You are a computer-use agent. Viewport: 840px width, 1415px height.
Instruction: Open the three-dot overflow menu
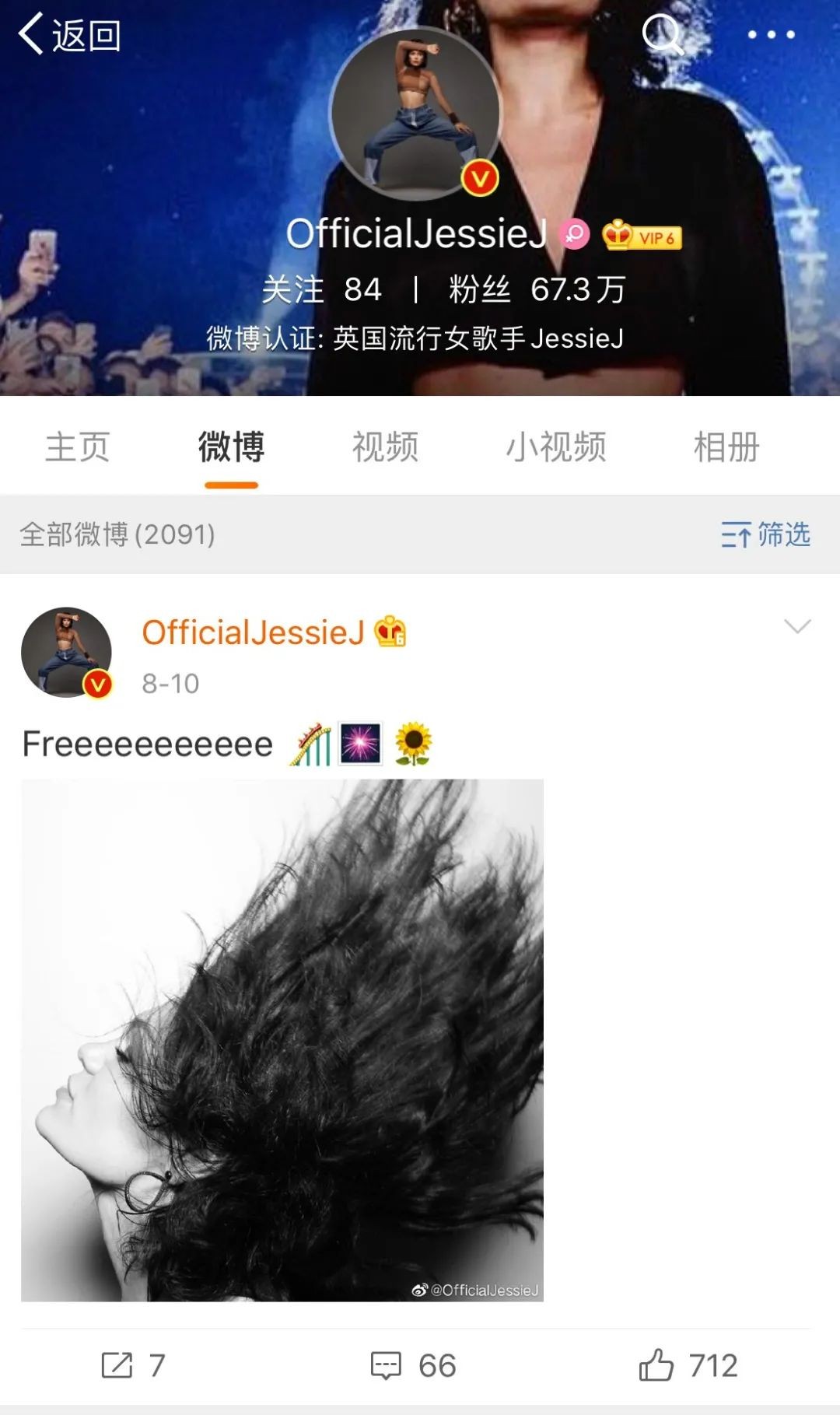point(771,35)
